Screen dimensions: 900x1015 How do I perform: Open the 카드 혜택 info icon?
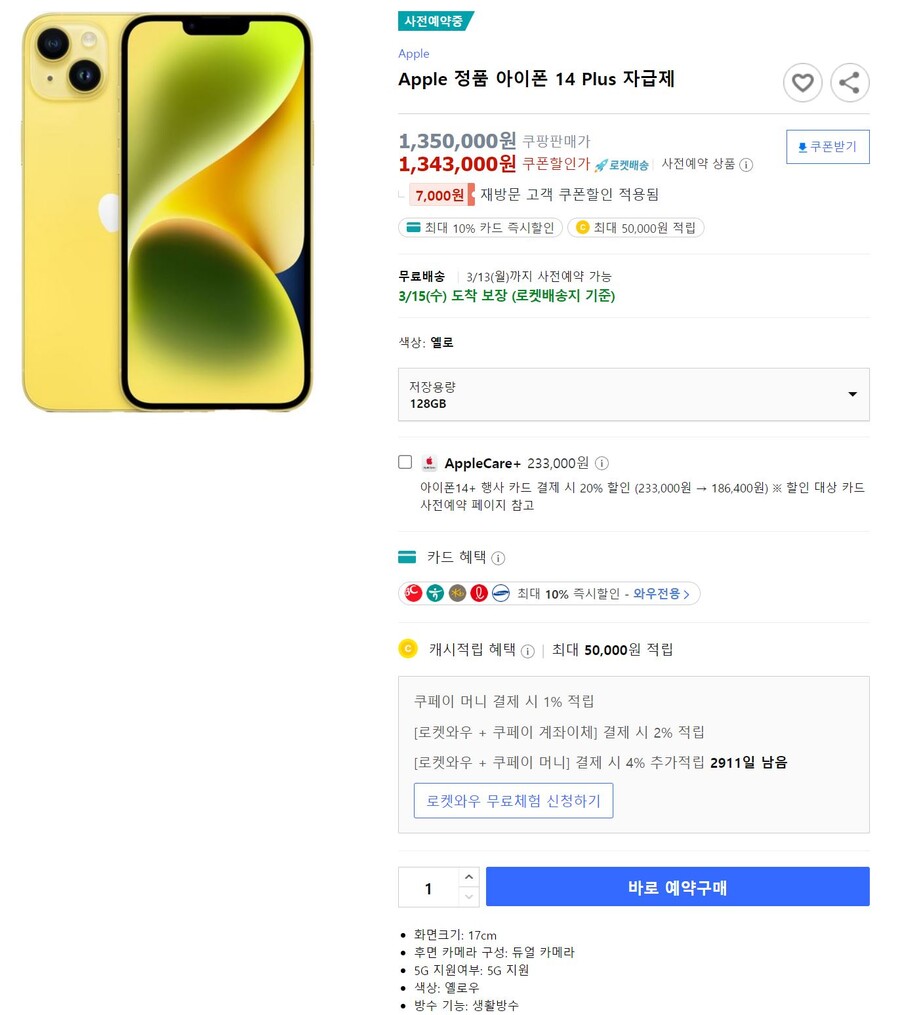pyautogui.click(x=498, y=558)
